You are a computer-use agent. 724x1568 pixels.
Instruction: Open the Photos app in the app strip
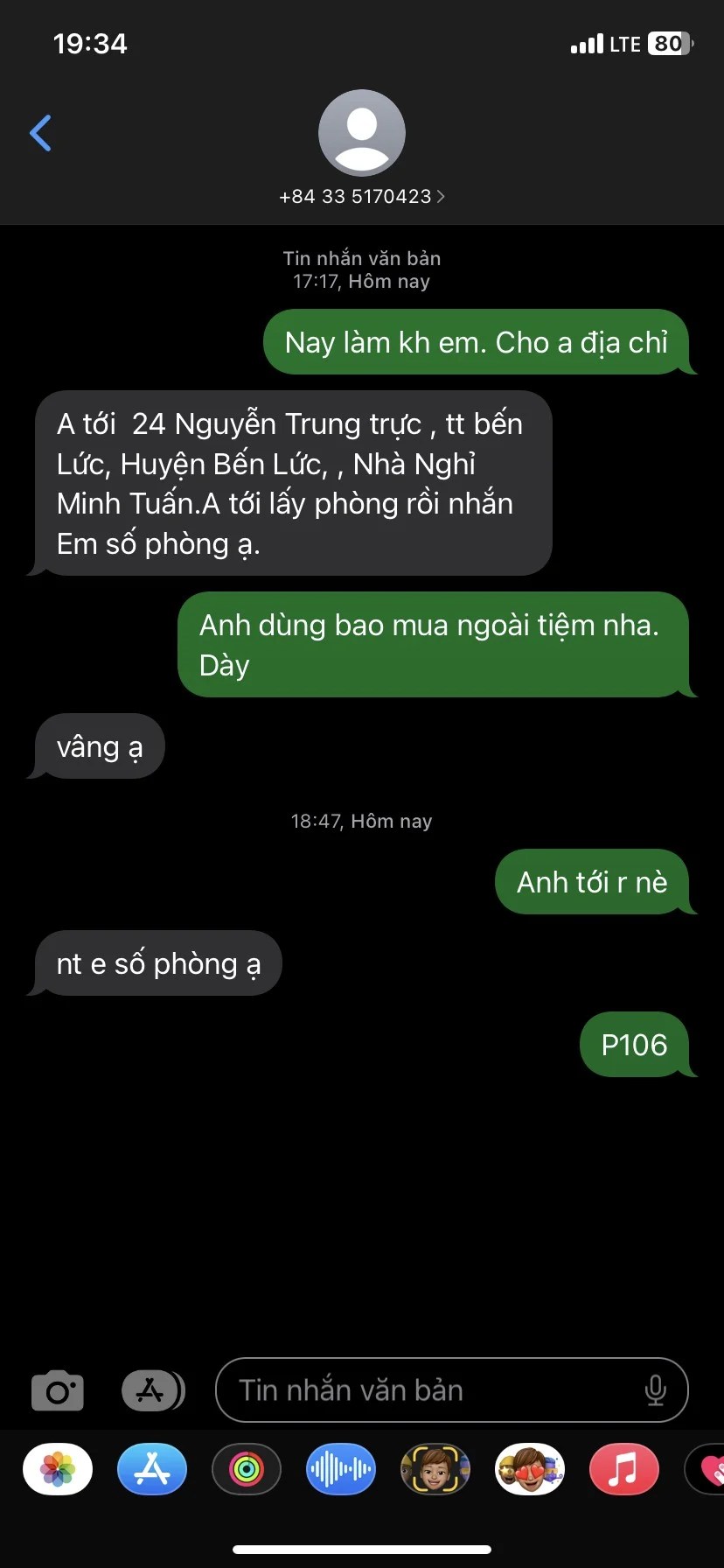tap(58, 1469)
